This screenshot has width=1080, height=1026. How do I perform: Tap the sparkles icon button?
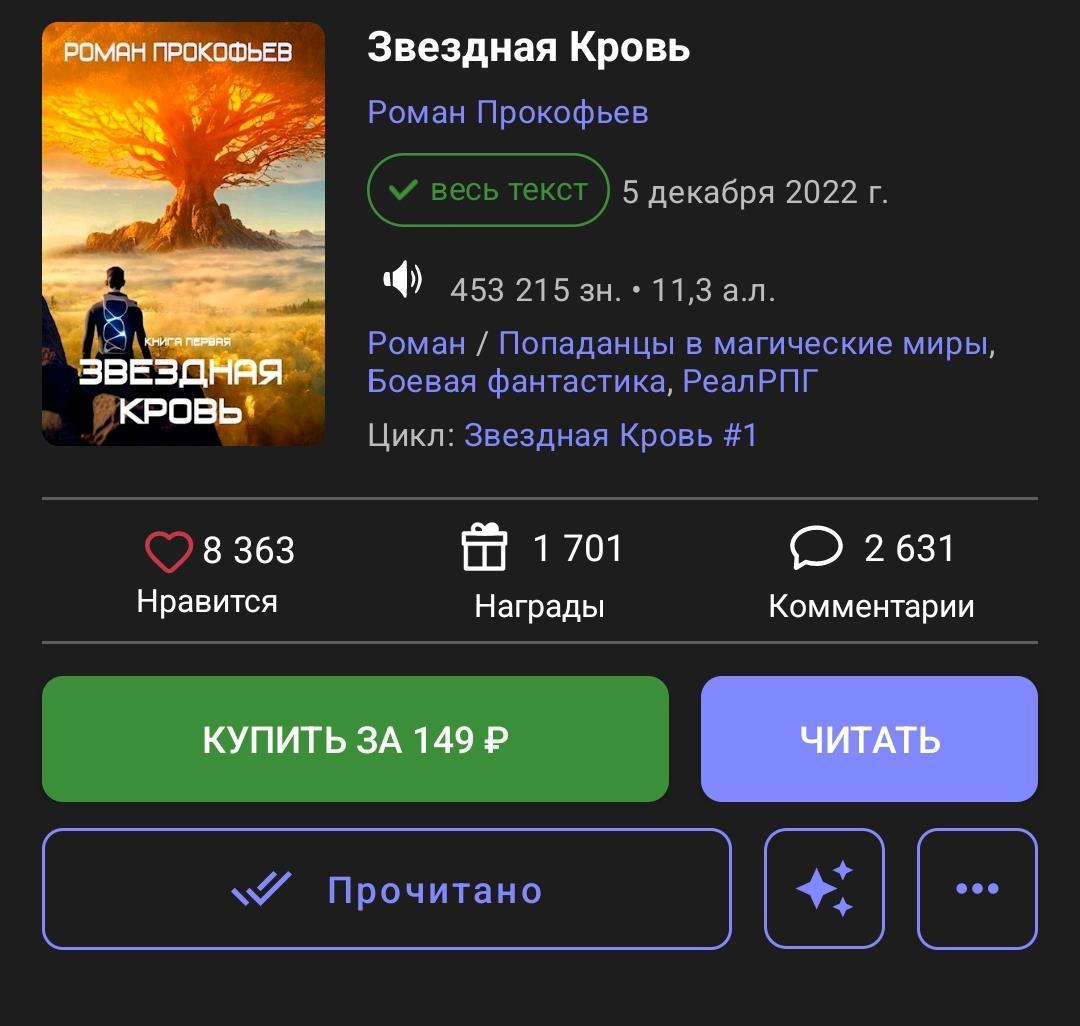pyautogui.click(x=824, y=889)
